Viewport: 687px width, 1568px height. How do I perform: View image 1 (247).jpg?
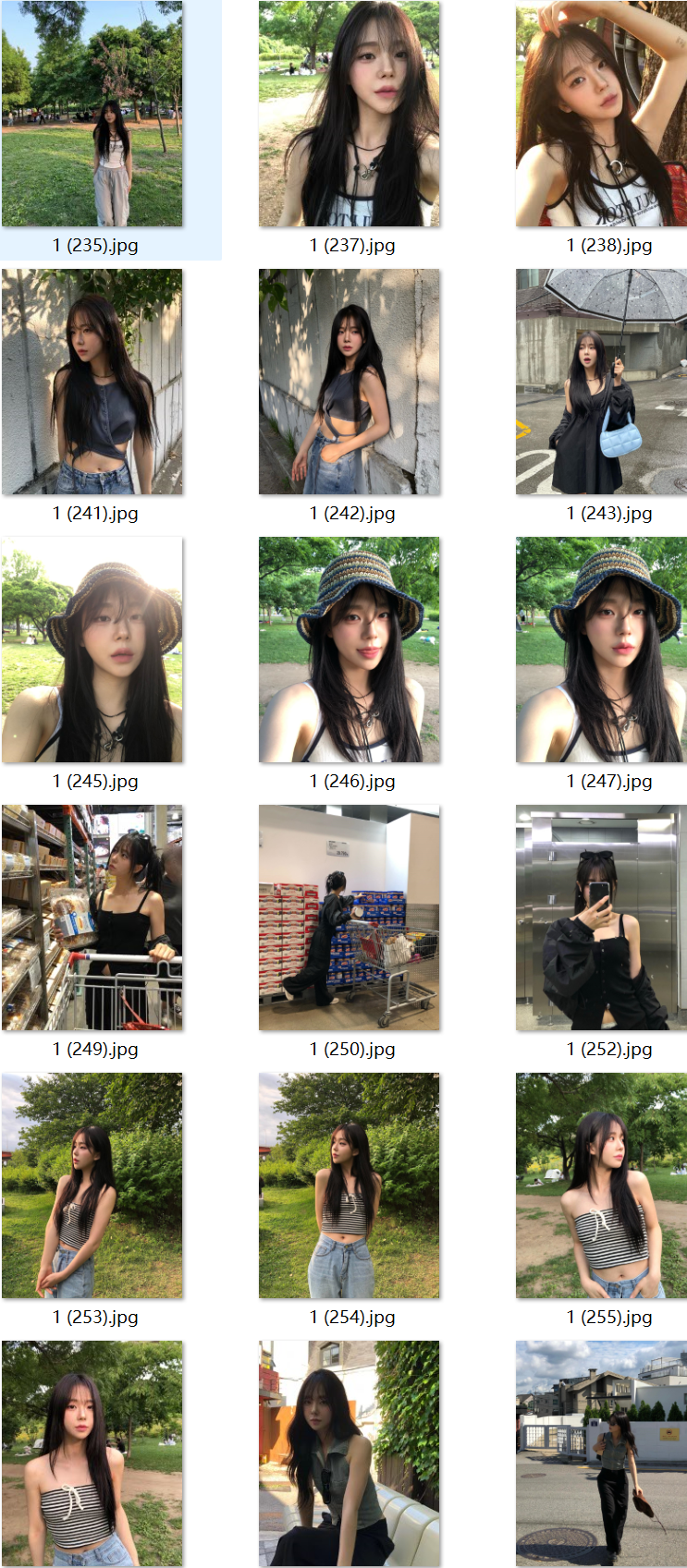point(602,650)
